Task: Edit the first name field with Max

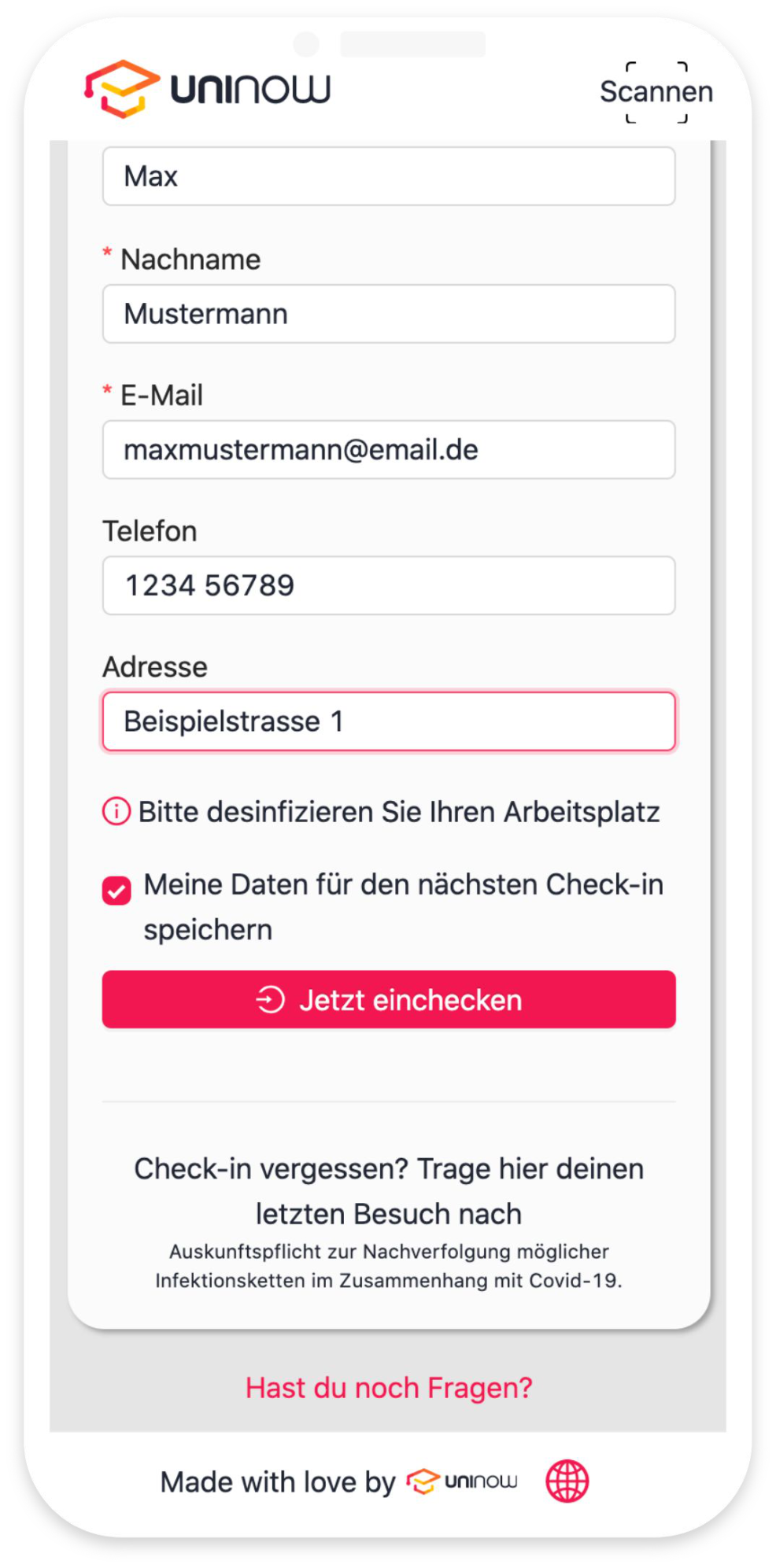Action: [x=388, y=176]
